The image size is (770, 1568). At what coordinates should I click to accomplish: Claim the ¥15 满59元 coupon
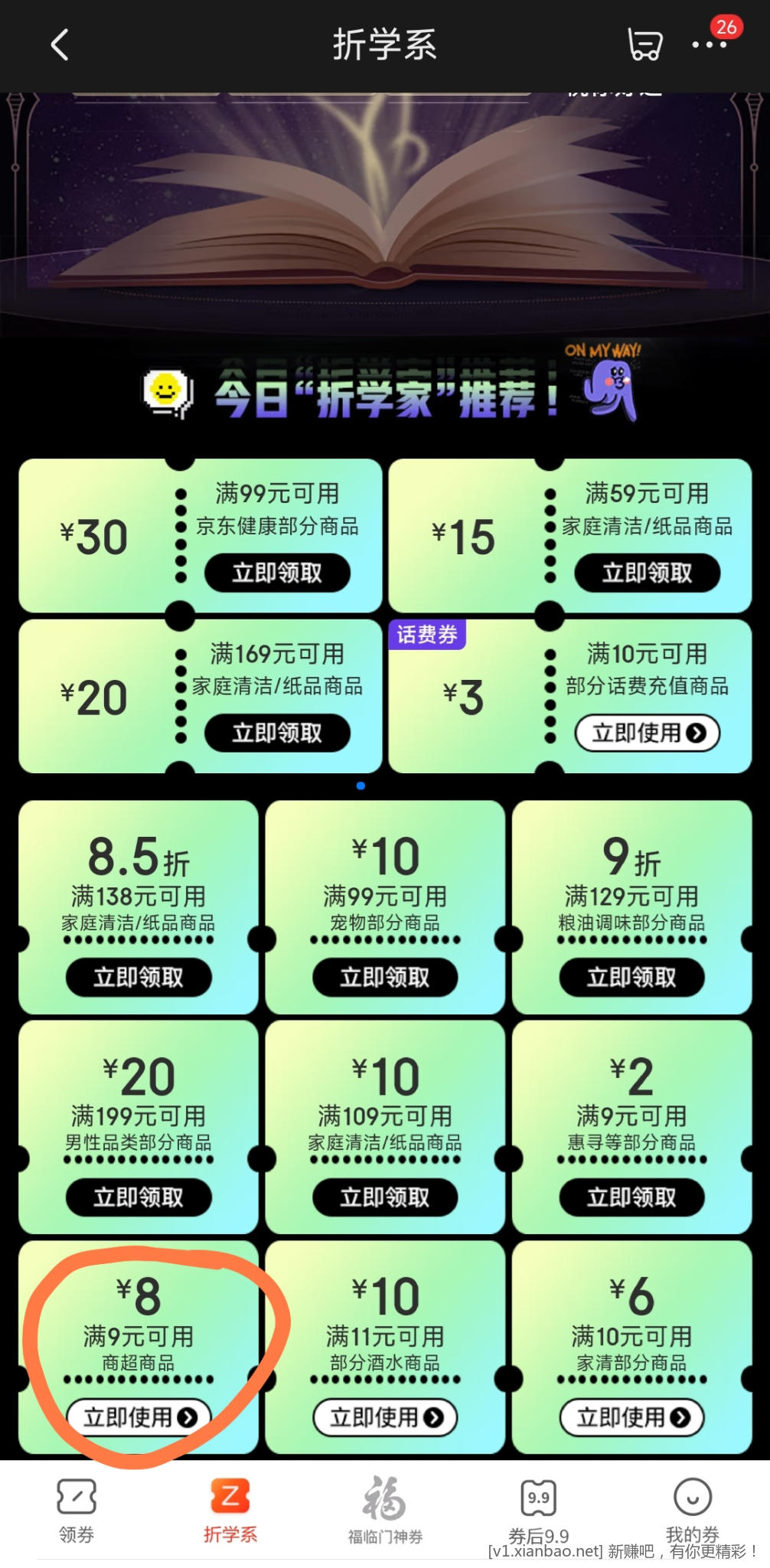pyautogui.click(x=647, y=573)
